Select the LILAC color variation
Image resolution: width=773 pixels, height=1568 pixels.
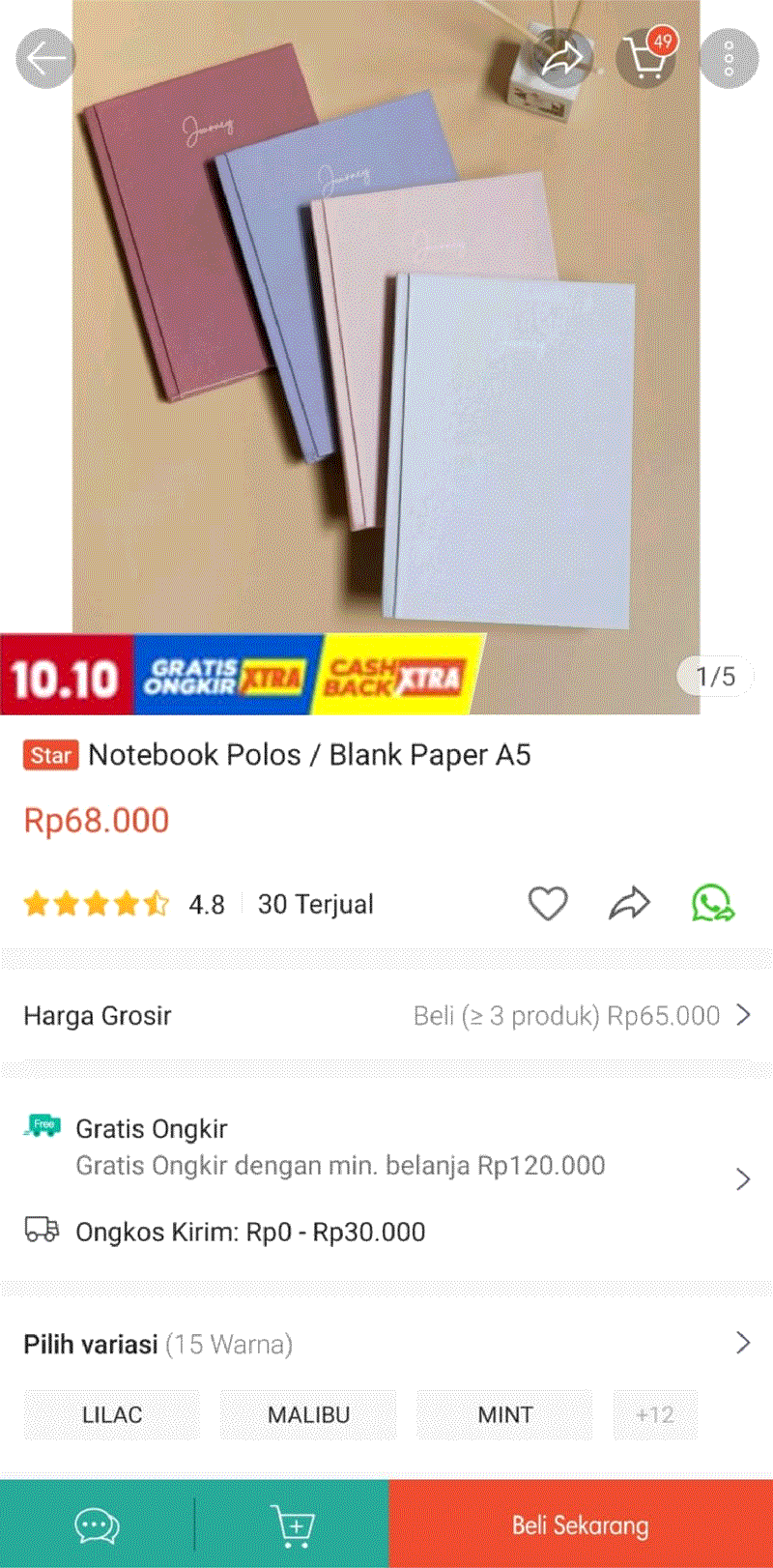(112, 1415)
